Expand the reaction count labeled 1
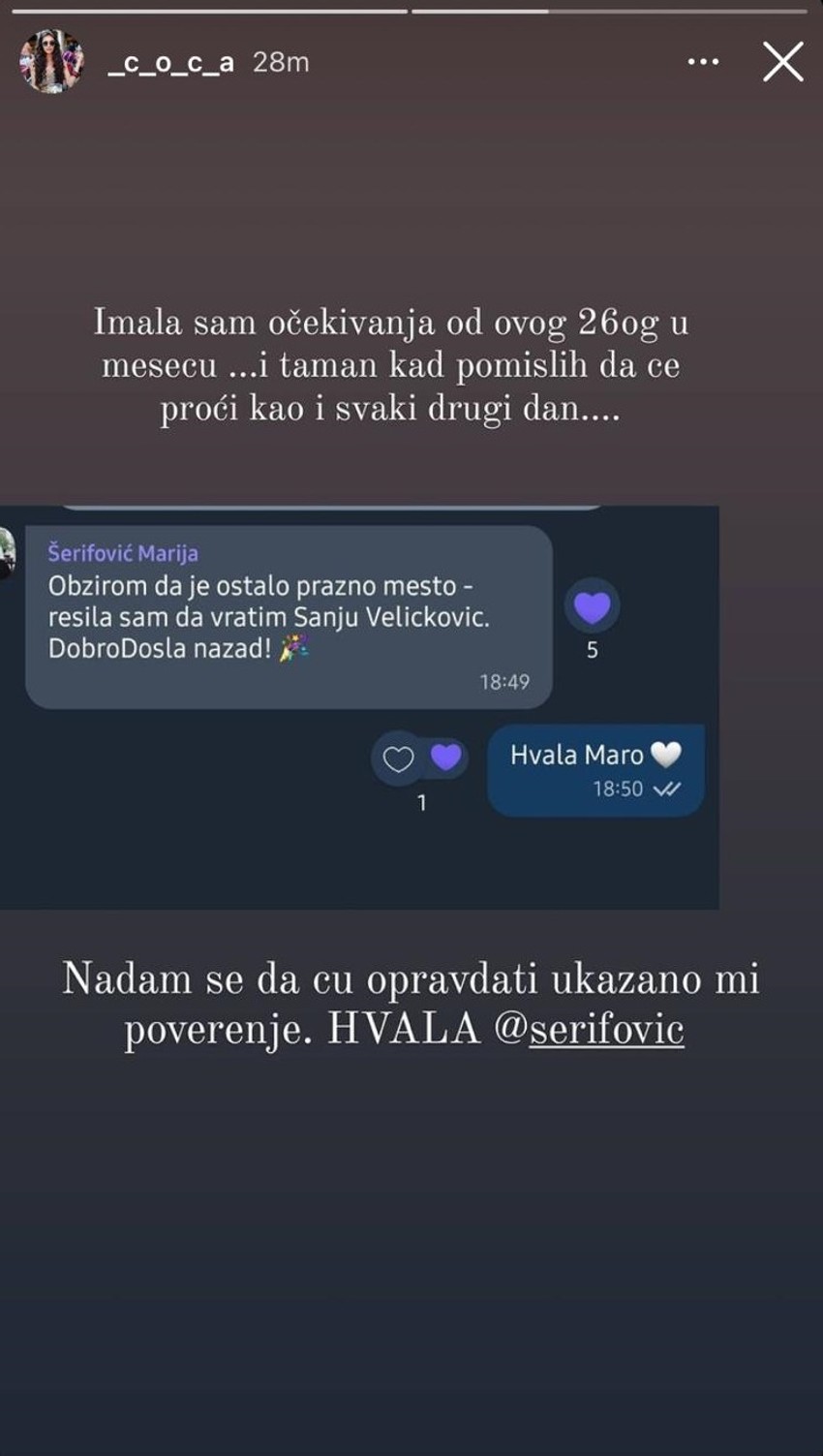This screenshot has width=823, height=1456. 422,802
